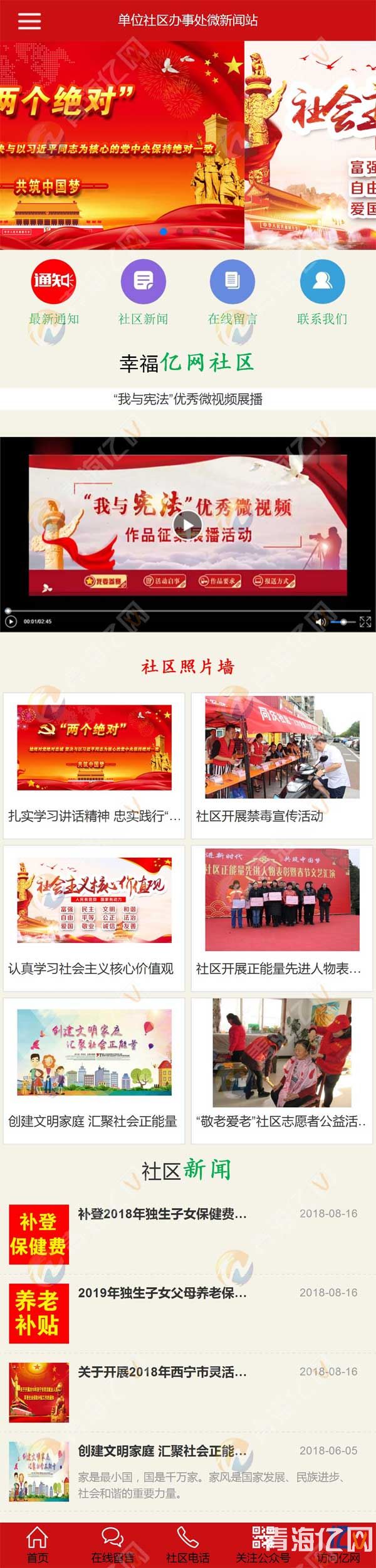Mute the video sound
This screenshot has width=376, height=1568.
point(321,621)
